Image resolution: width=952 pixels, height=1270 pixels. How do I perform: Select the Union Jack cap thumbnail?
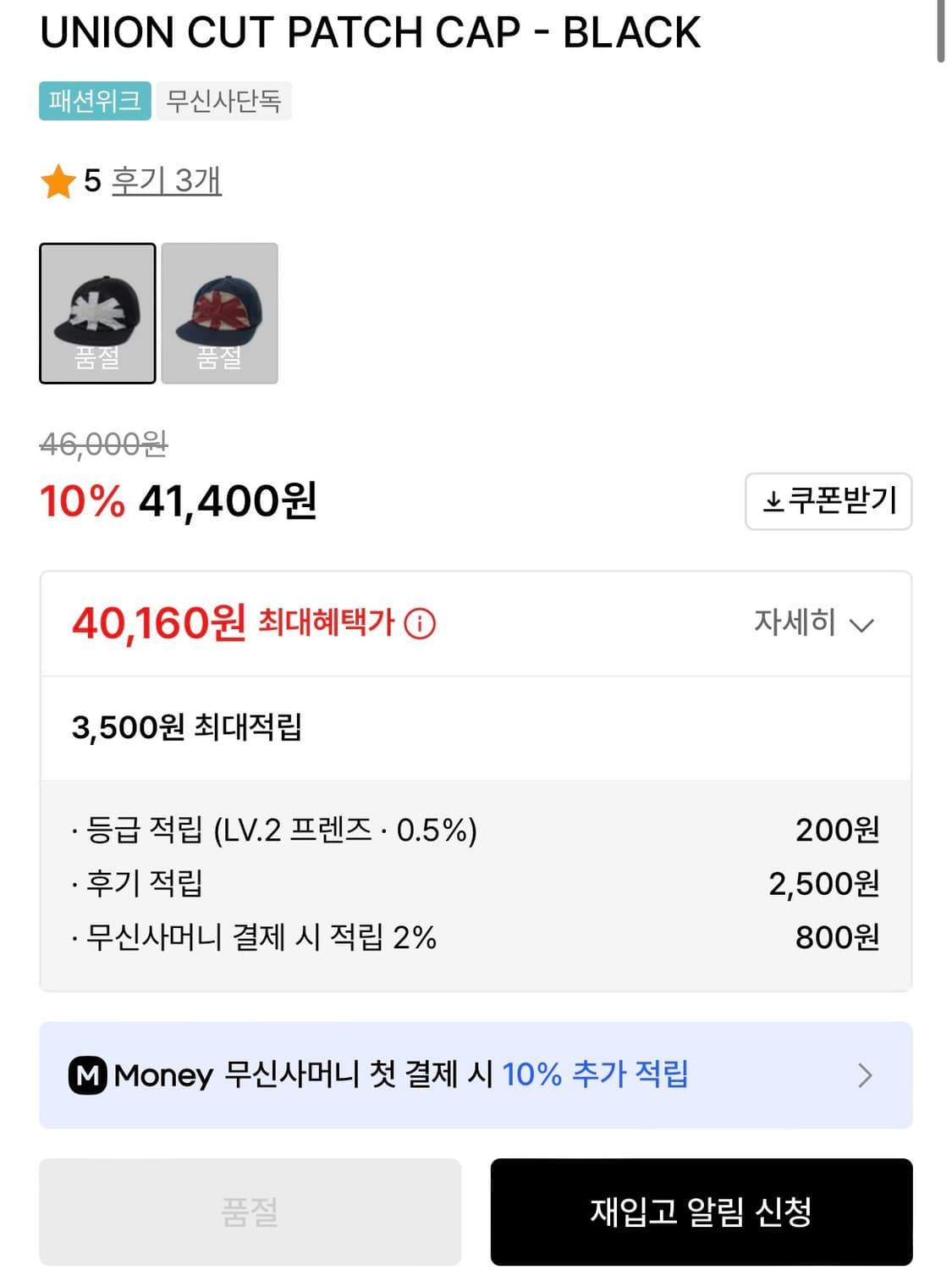tap(219, 313)
